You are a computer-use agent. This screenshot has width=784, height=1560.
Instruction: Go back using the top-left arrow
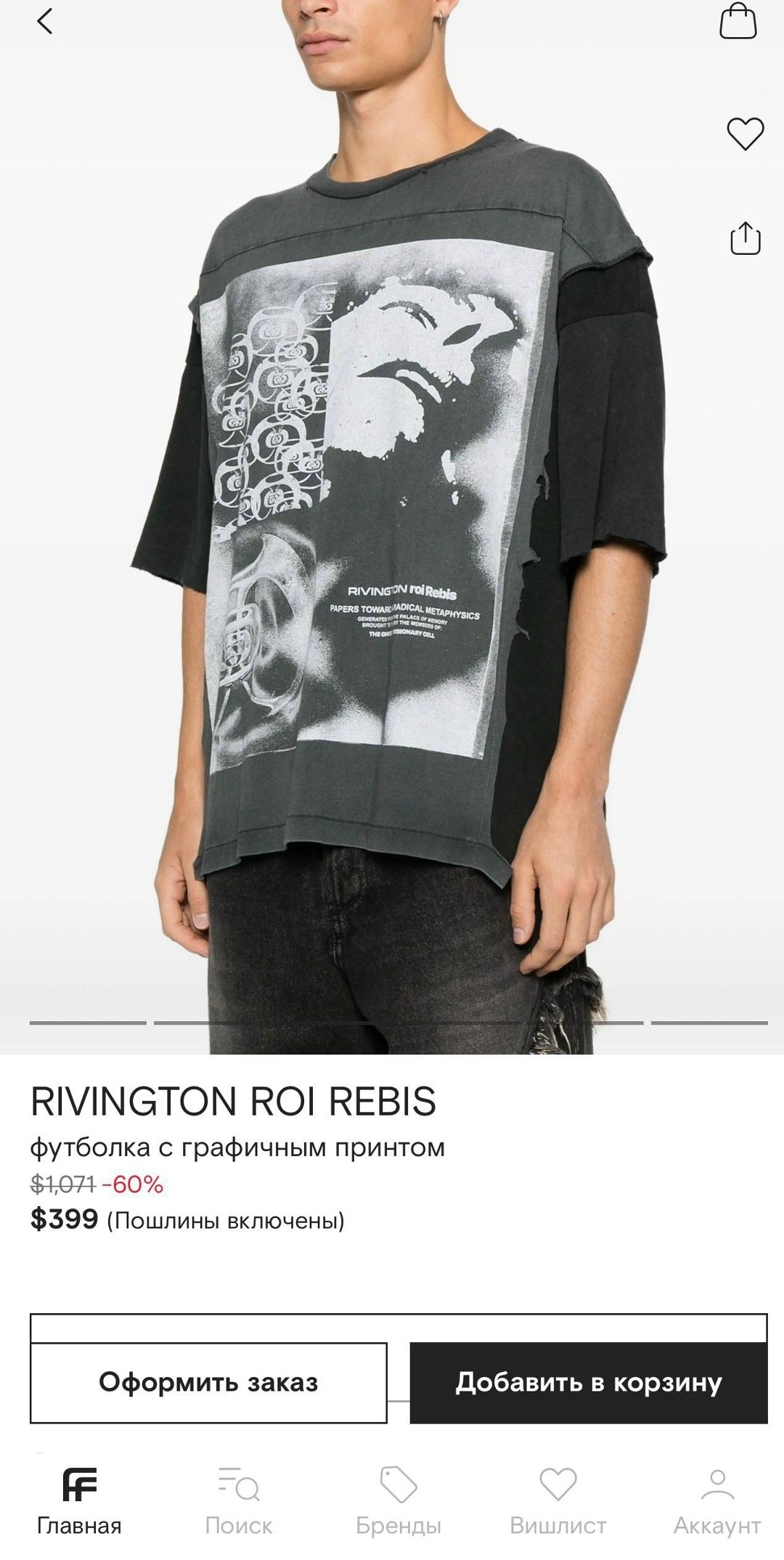pos(45,21)
